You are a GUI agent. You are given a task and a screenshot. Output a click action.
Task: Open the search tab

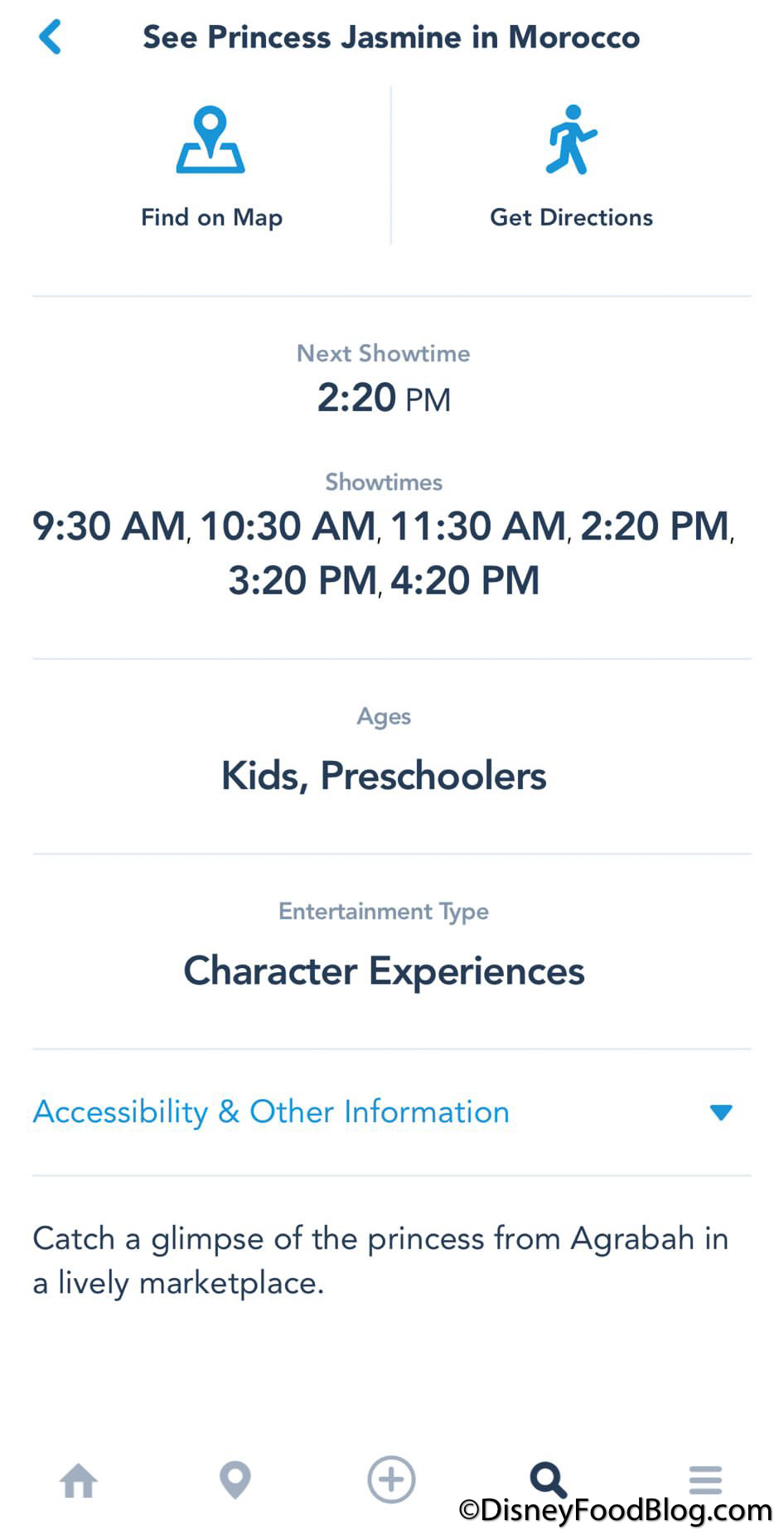click(548, 1479)
